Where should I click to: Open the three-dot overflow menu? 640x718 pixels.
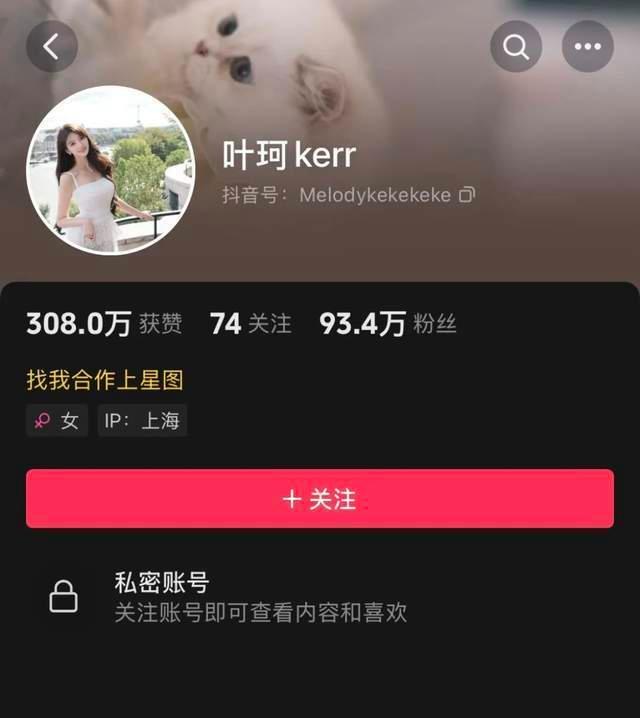click(x=587, y=46)
